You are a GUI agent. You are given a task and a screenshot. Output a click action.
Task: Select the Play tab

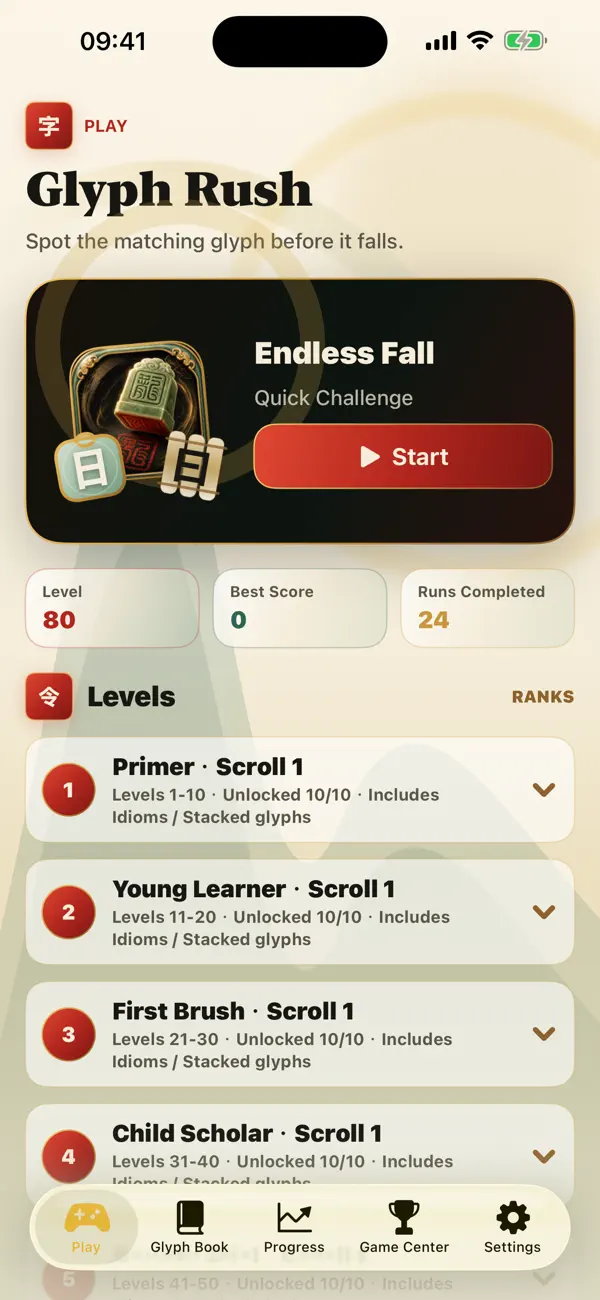[86, 1228]
